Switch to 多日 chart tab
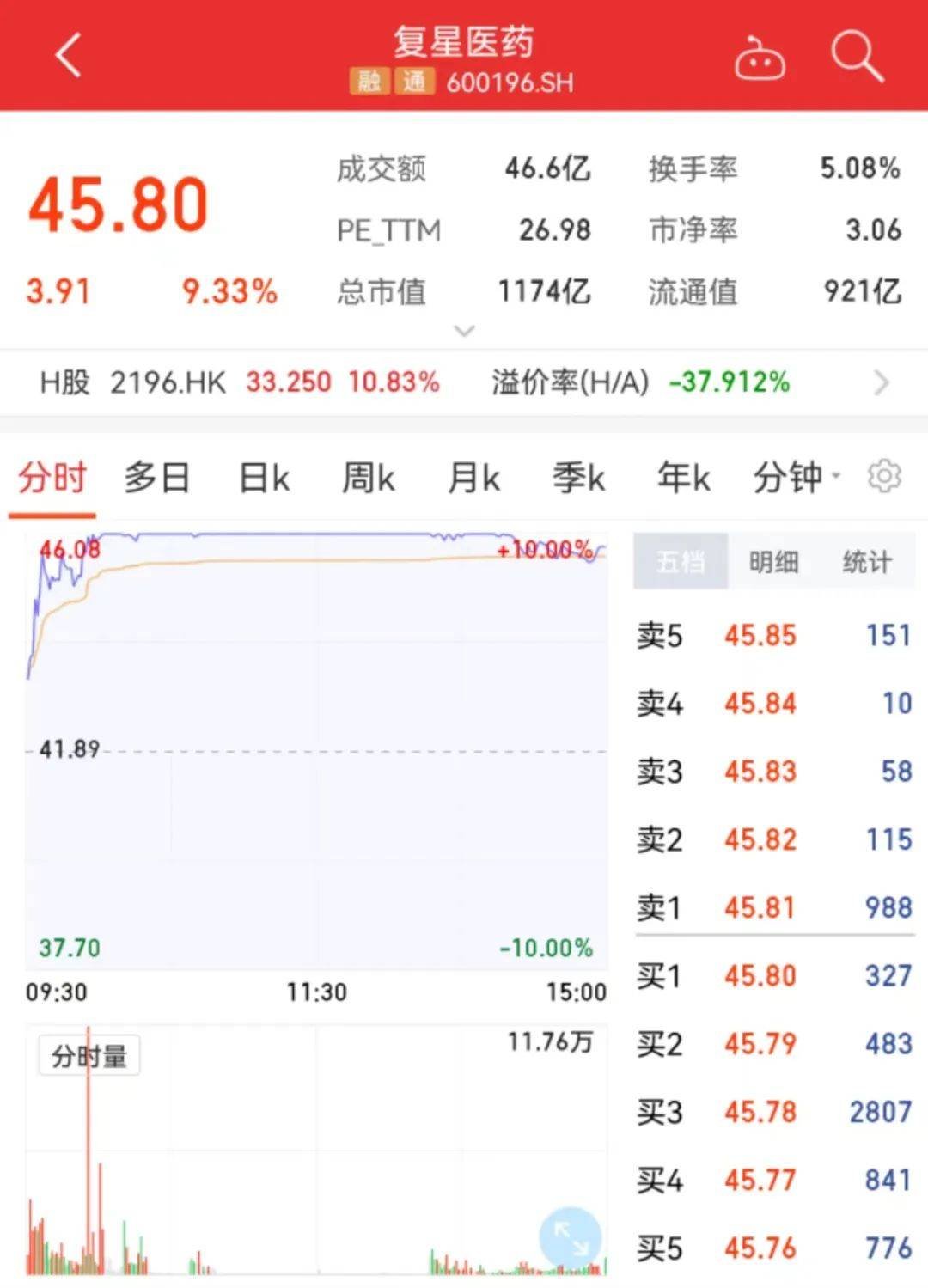928x1288 pixels. pos(156,478)
